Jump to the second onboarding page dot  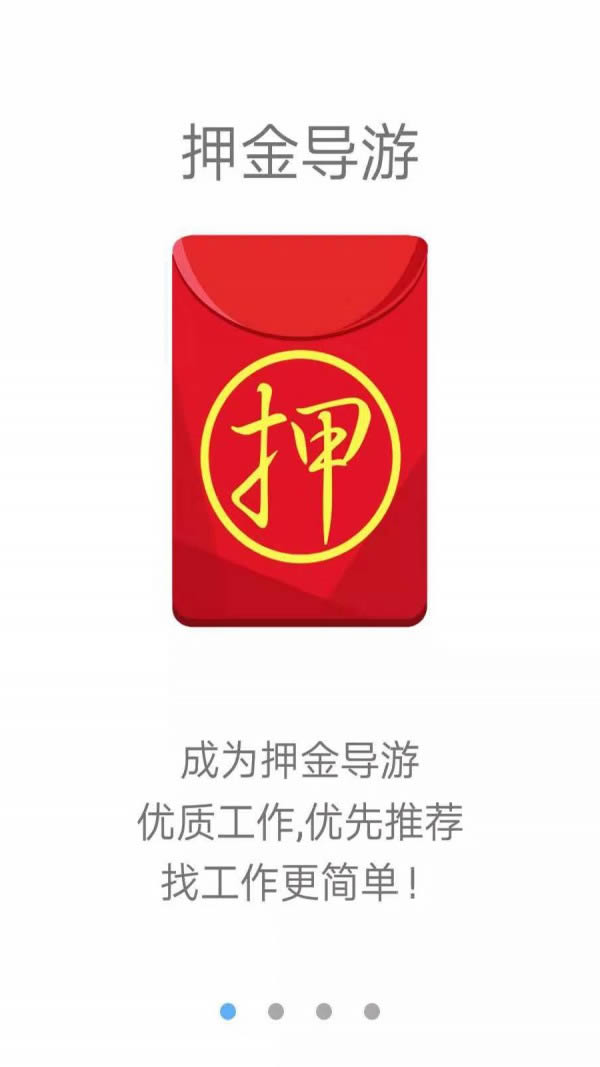click(276, 1012)
